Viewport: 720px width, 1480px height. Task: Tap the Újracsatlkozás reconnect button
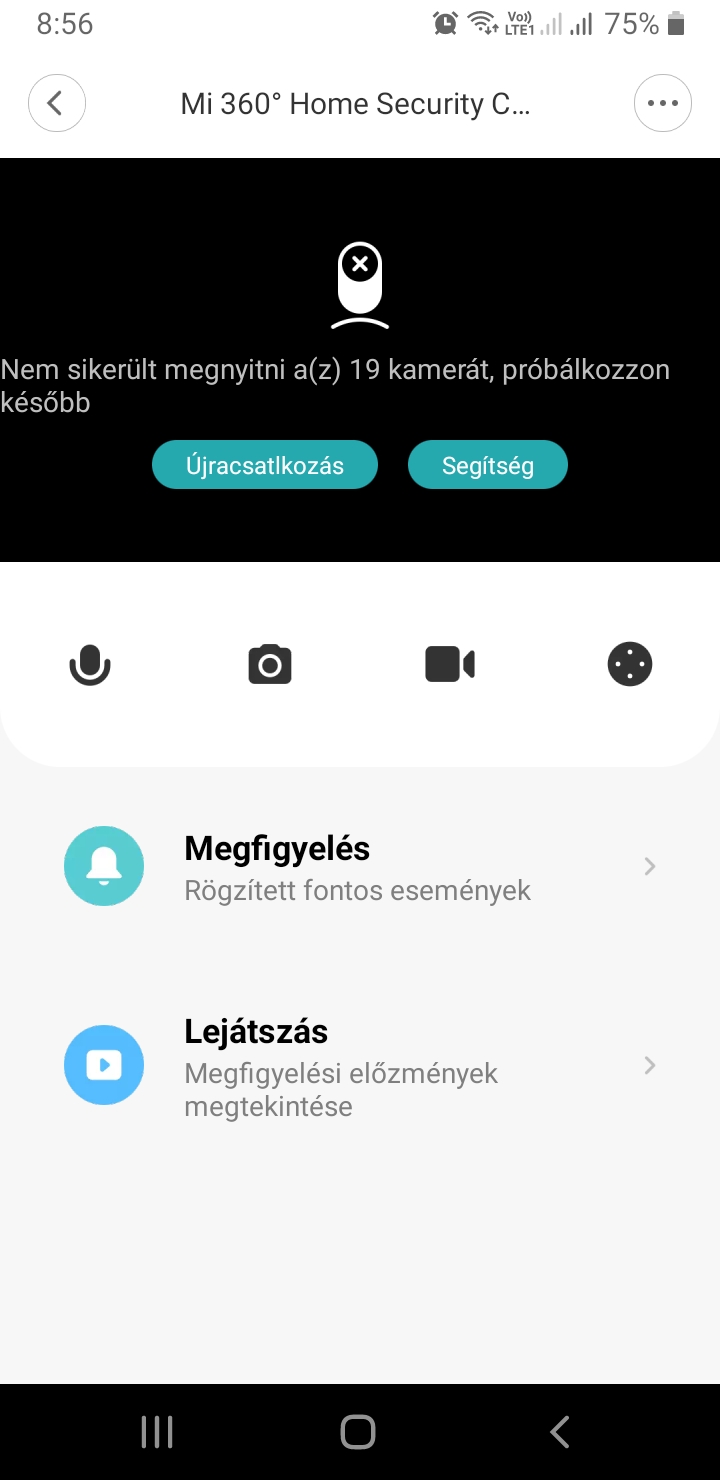265,465
